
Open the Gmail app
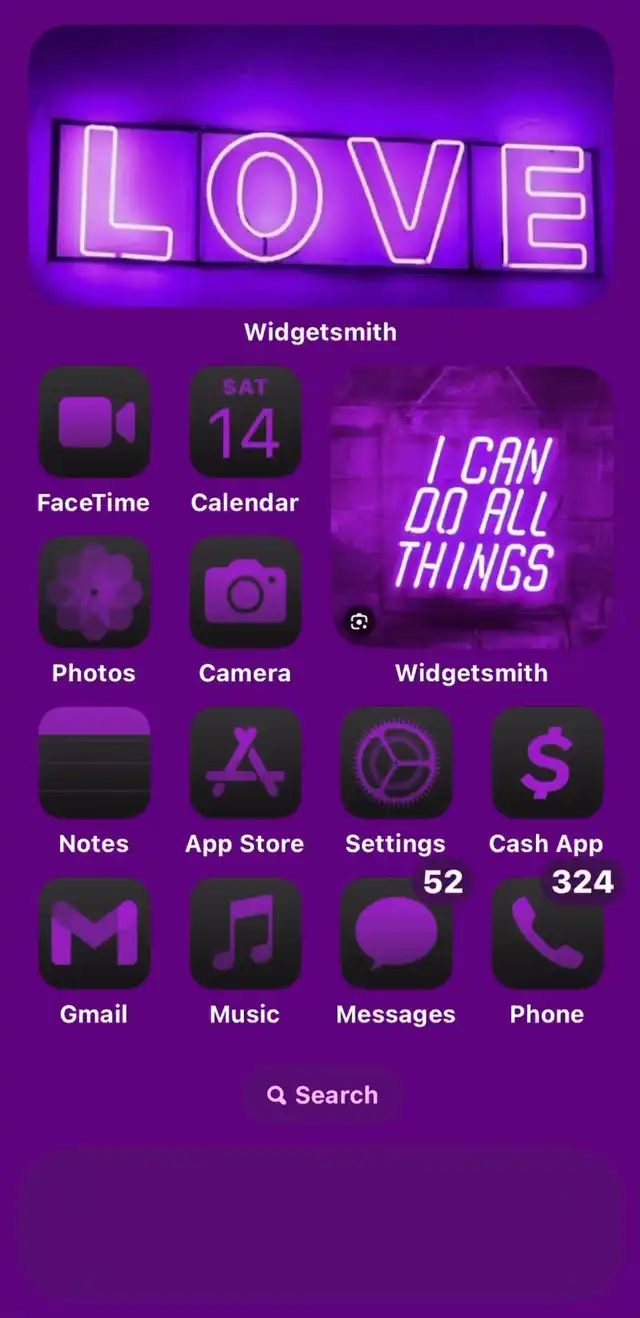pos(94,933)
